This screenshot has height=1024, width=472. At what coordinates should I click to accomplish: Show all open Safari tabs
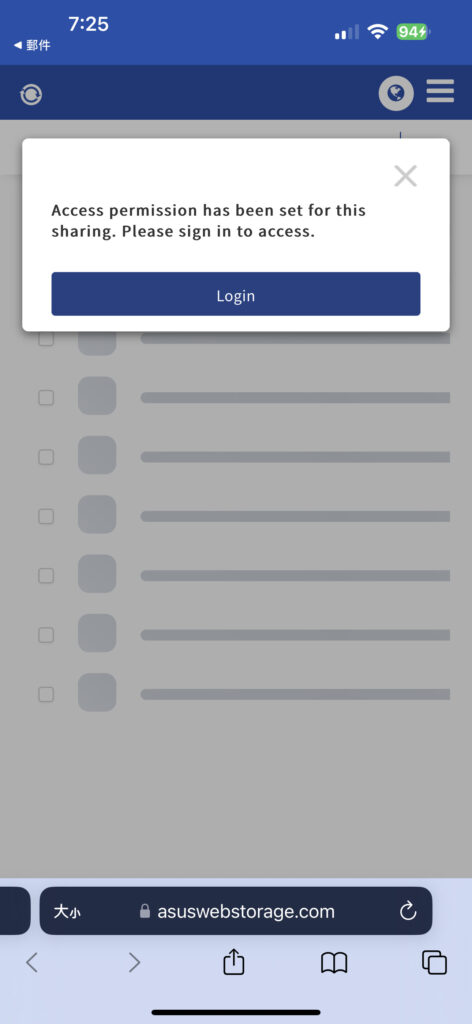[x=434, y=963]
